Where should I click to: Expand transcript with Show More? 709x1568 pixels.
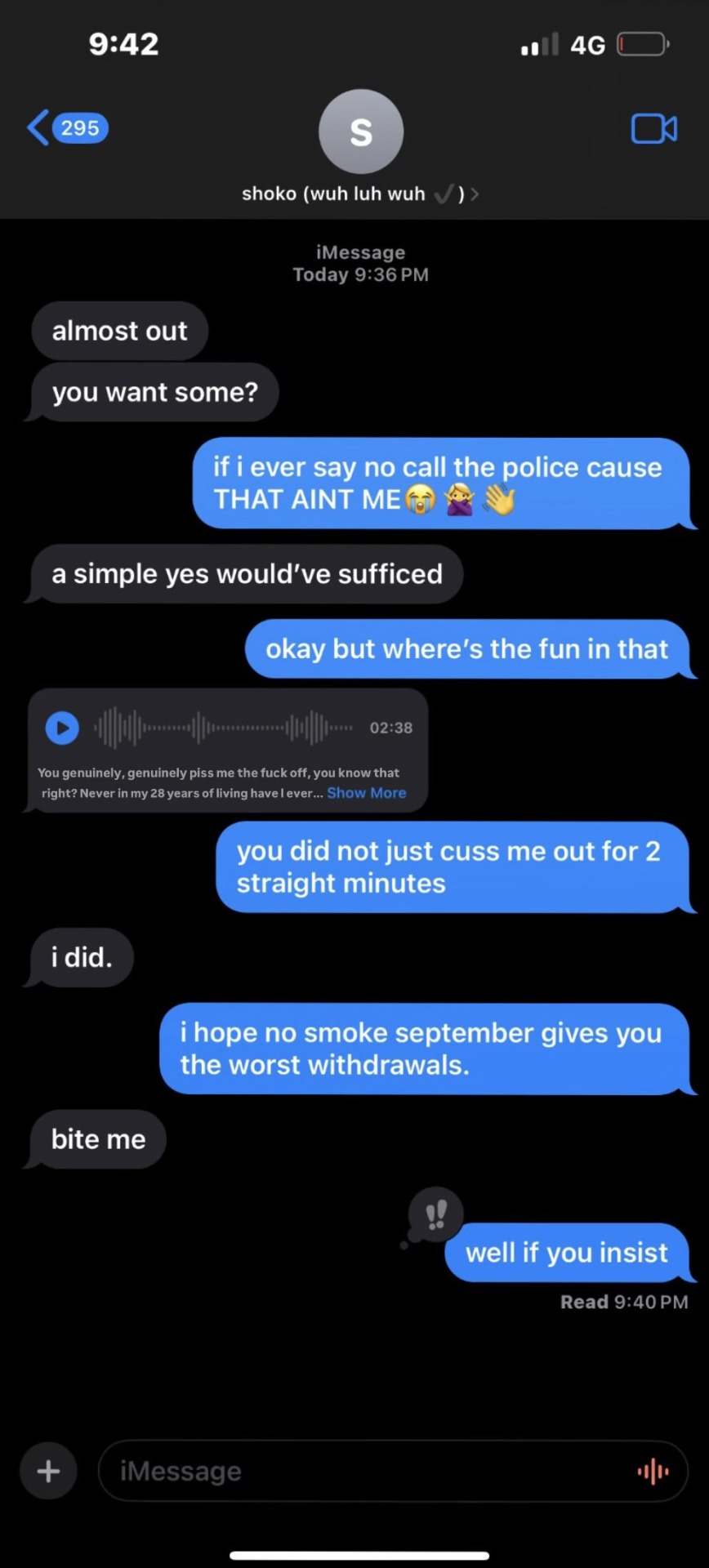366,793
